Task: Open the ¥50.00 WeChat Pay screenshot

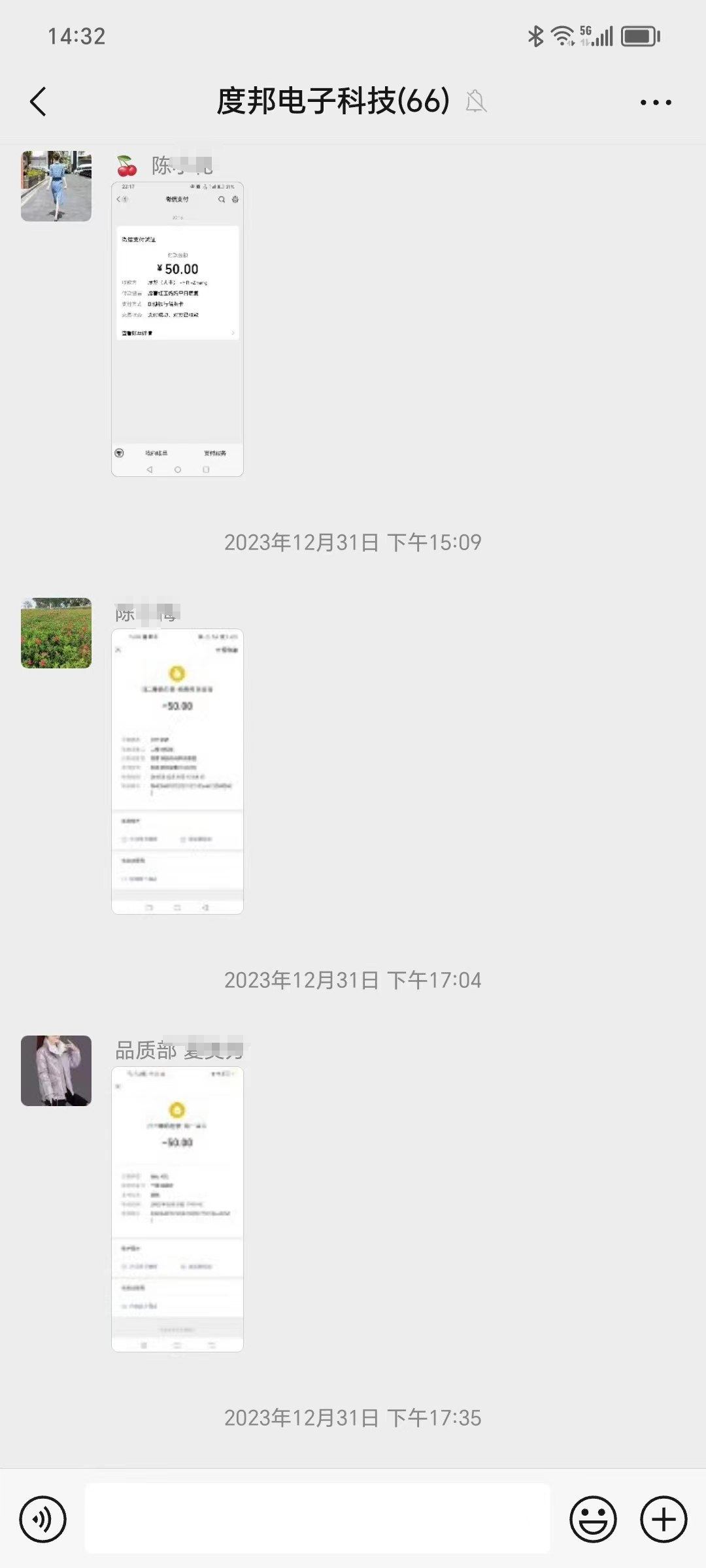Action: coord(177,329)
